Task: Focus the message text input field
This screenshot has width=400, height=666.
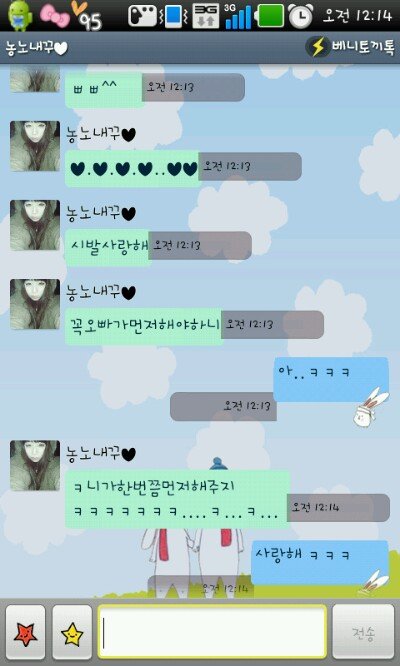Action: 212,632
